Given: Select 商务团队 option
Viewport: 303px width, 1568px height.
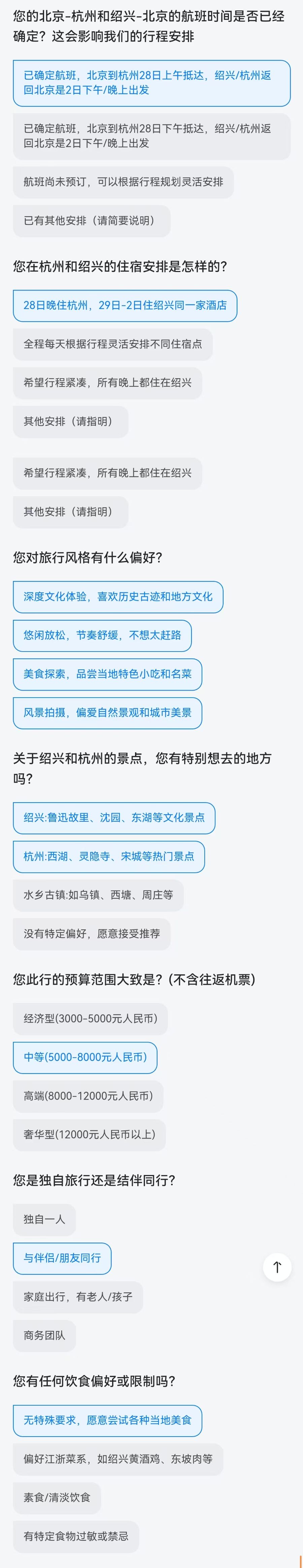Looking at the screenshot, I should (44, 1335).
